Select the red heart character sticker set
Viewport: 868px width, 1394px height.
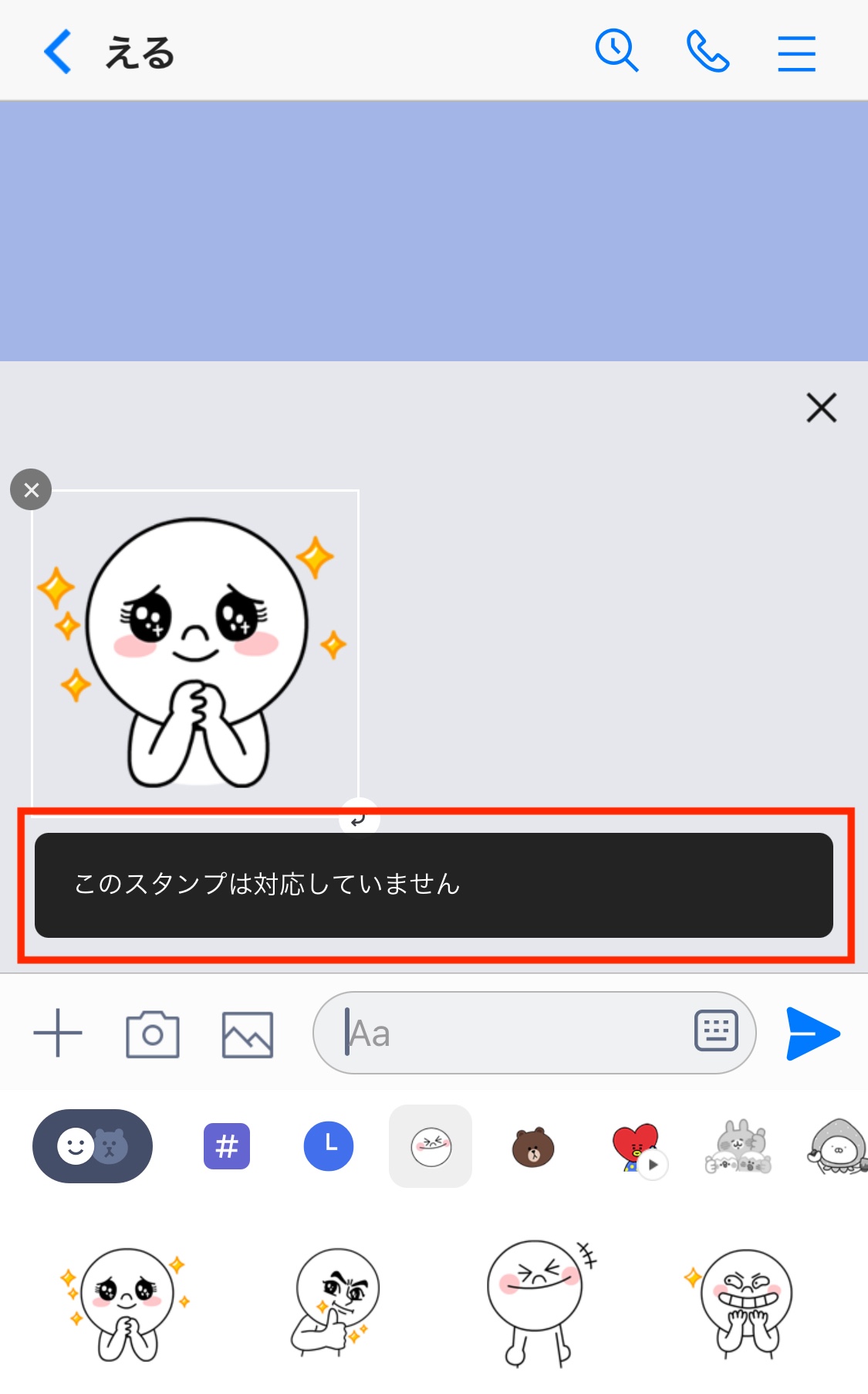637,1148
